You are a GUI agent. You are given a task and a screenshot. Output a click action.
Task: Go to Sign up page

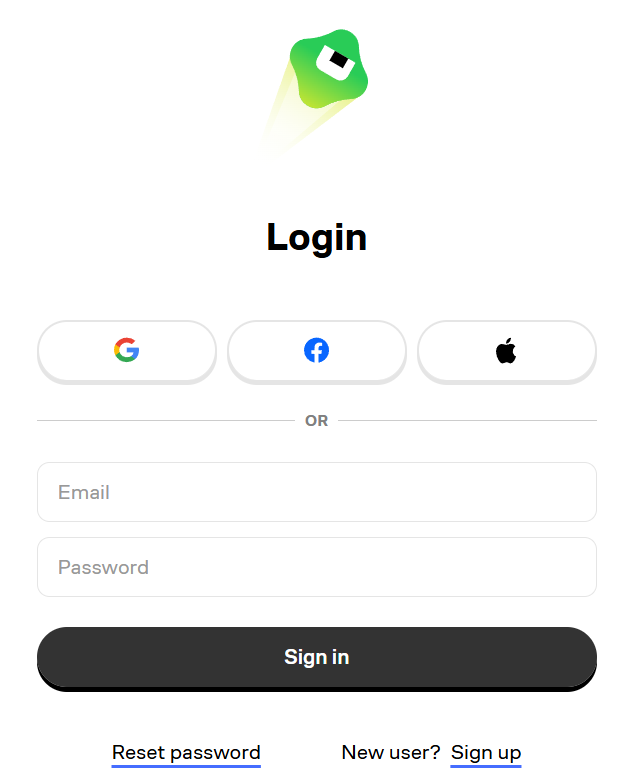pyautogui.click(x=486, y=752)
